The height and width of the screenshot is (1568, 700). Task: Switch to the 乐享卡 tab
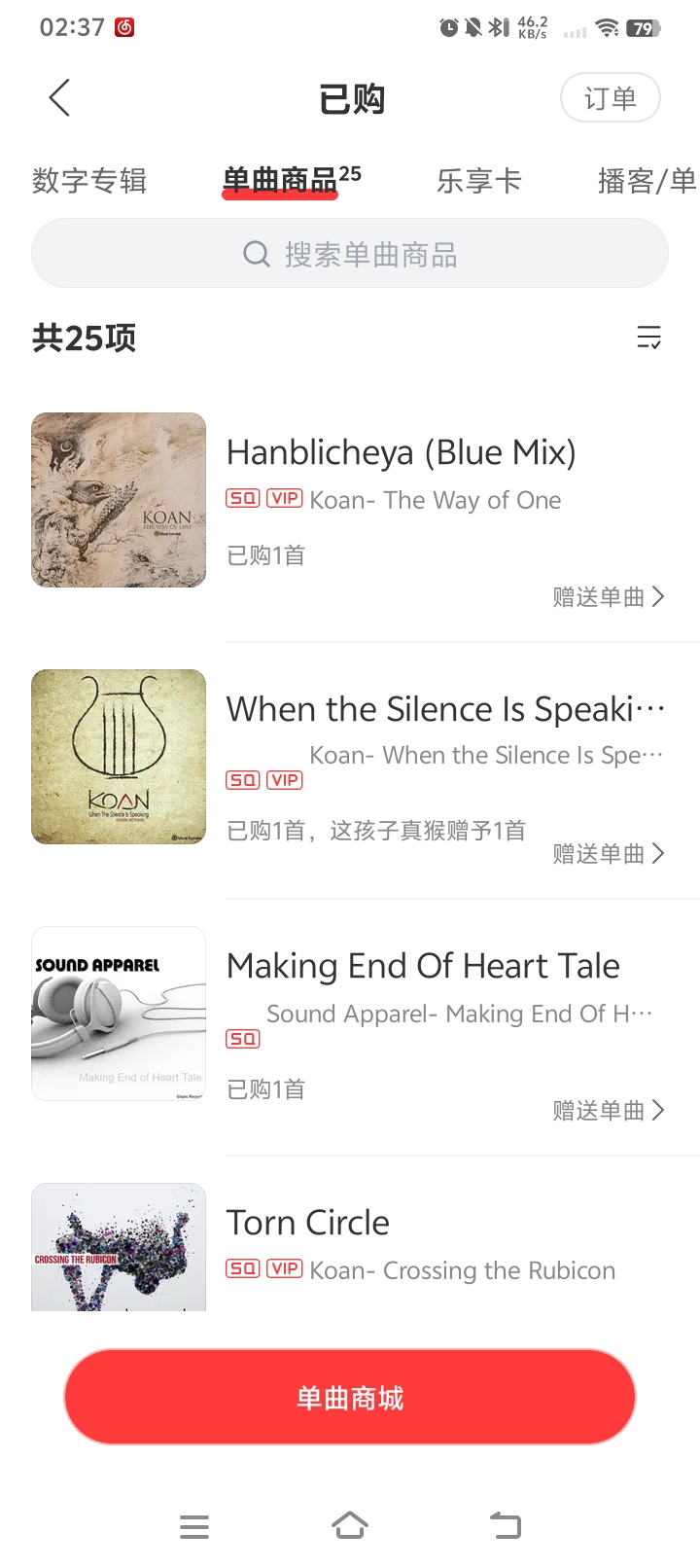[x=478, y=181]
